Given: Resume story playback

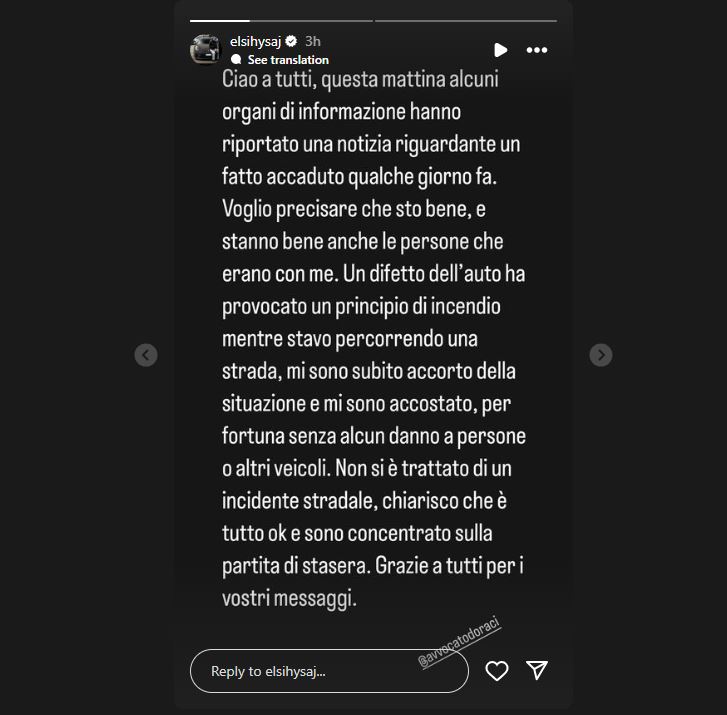Looking at the screenshot, I should click(500, 49).
